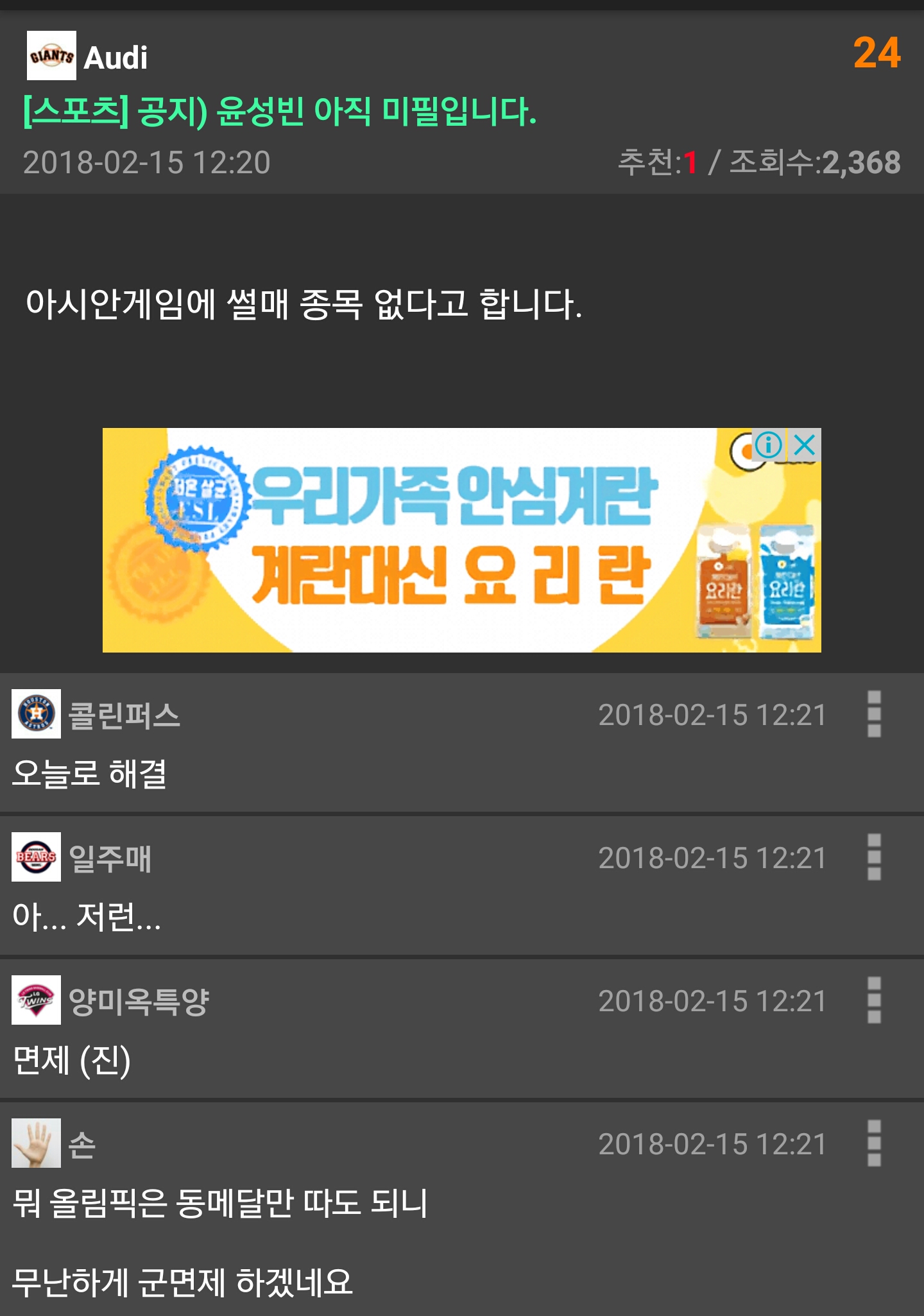
Task: Close the 요리란 egg ad banner
Action: pos(805,445)
